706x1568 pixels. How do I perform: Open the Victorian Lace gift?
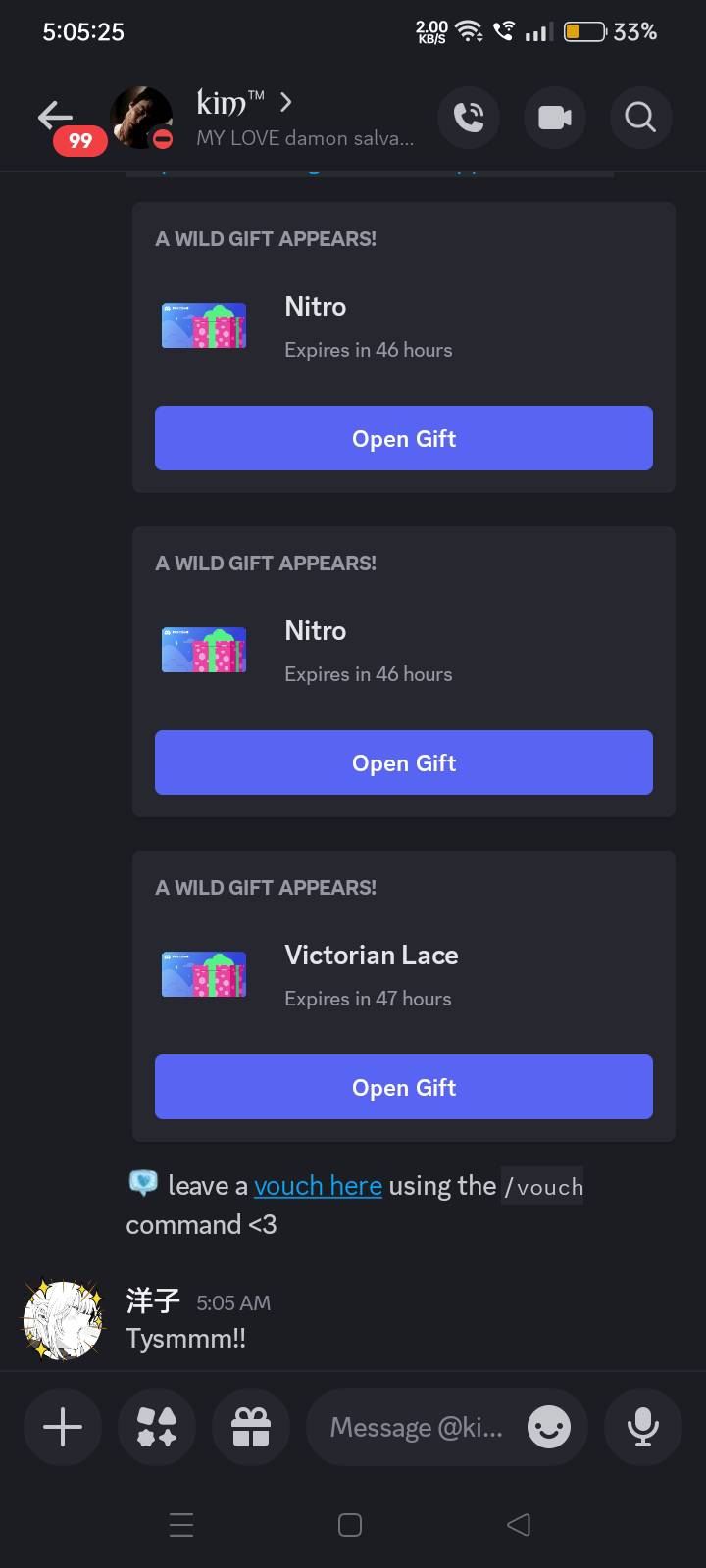tap(403, 1087)
